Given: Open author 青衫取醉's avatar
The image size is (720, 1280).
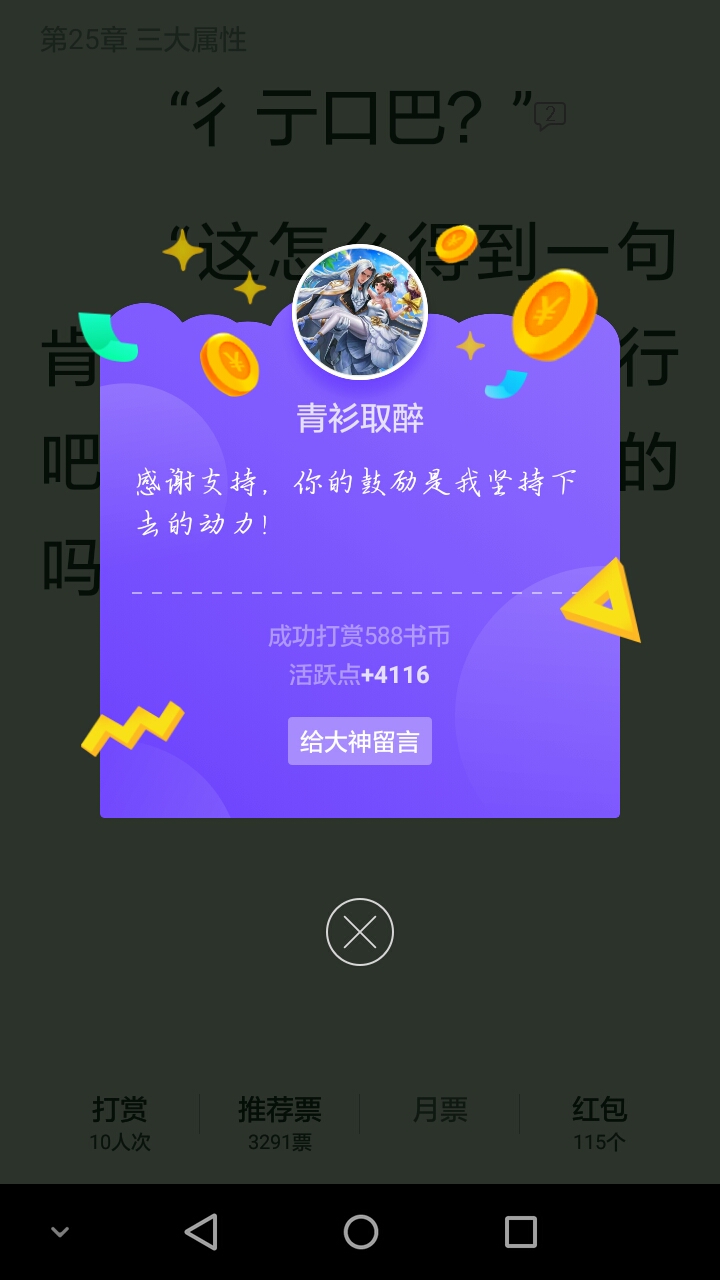Looking at the screenshot, I should tap(360, 312).
